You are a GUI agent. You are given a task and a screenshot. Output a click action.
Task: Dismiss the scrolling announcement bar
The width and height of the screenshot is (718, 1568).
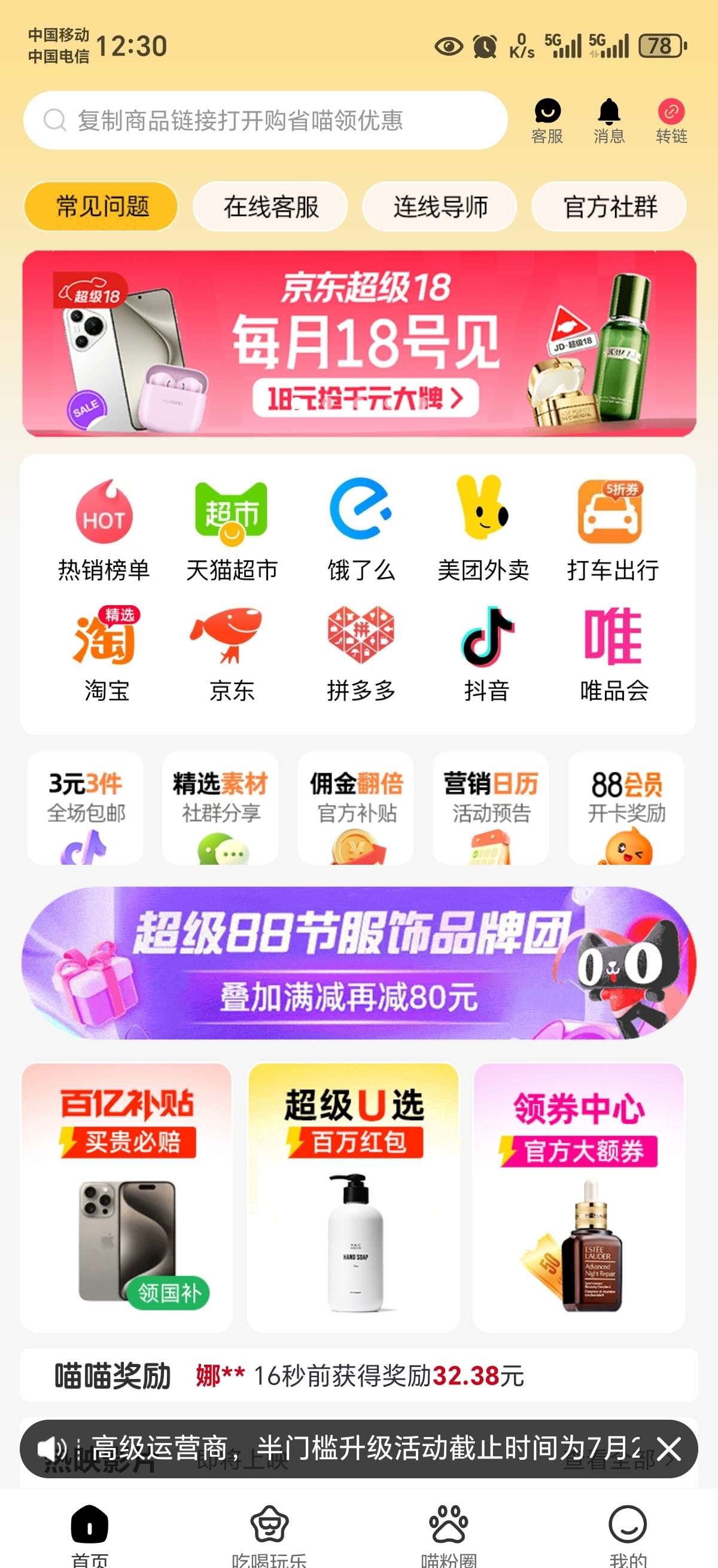point(669,1448)
